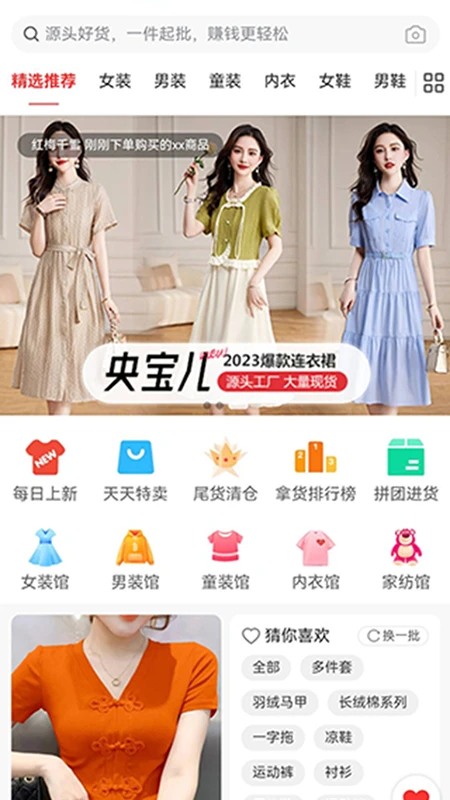Open all categories grid icon

(x=434, y=83)
